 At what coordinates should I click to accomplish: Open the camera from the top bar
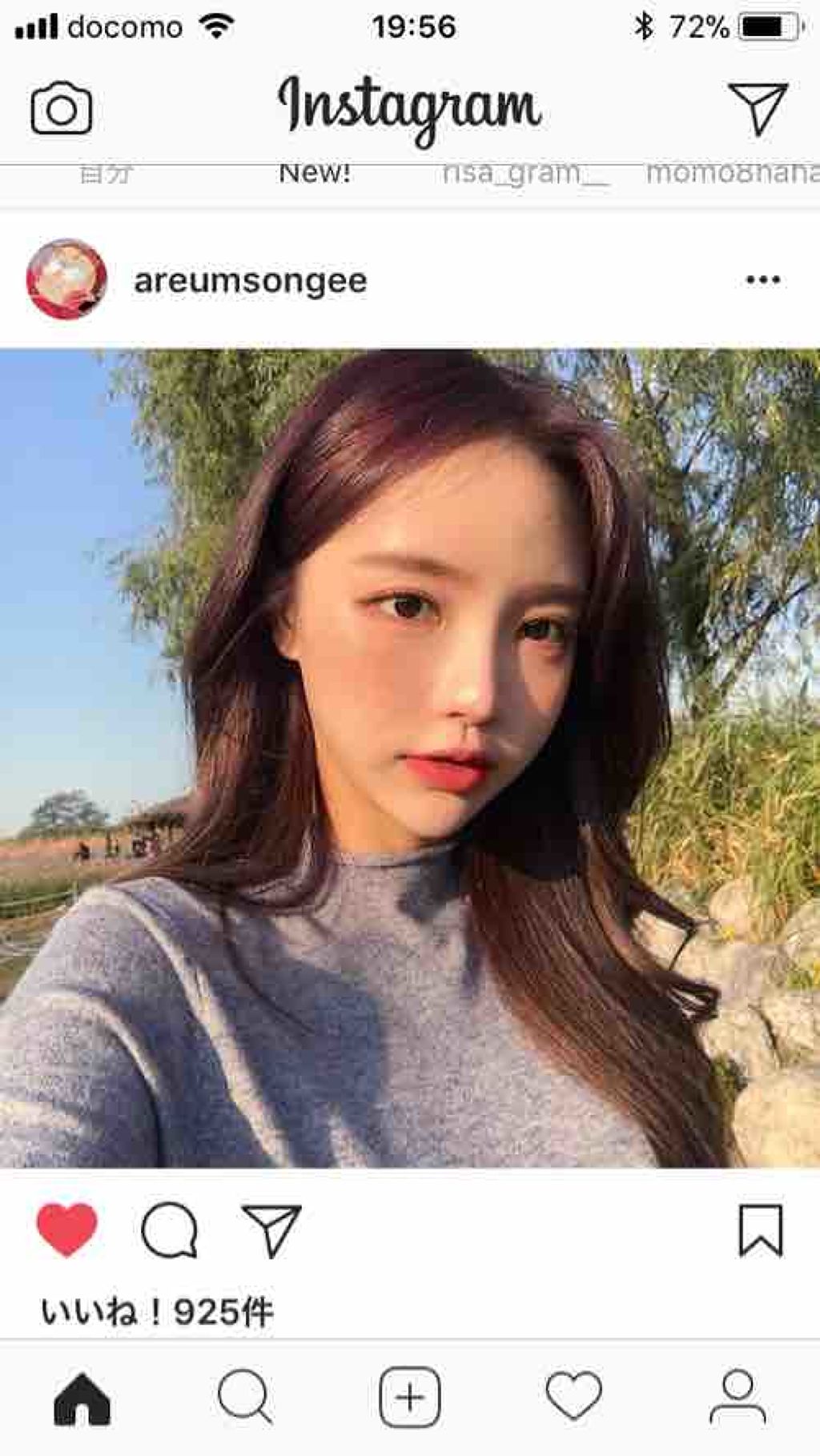tap(60, 107)
